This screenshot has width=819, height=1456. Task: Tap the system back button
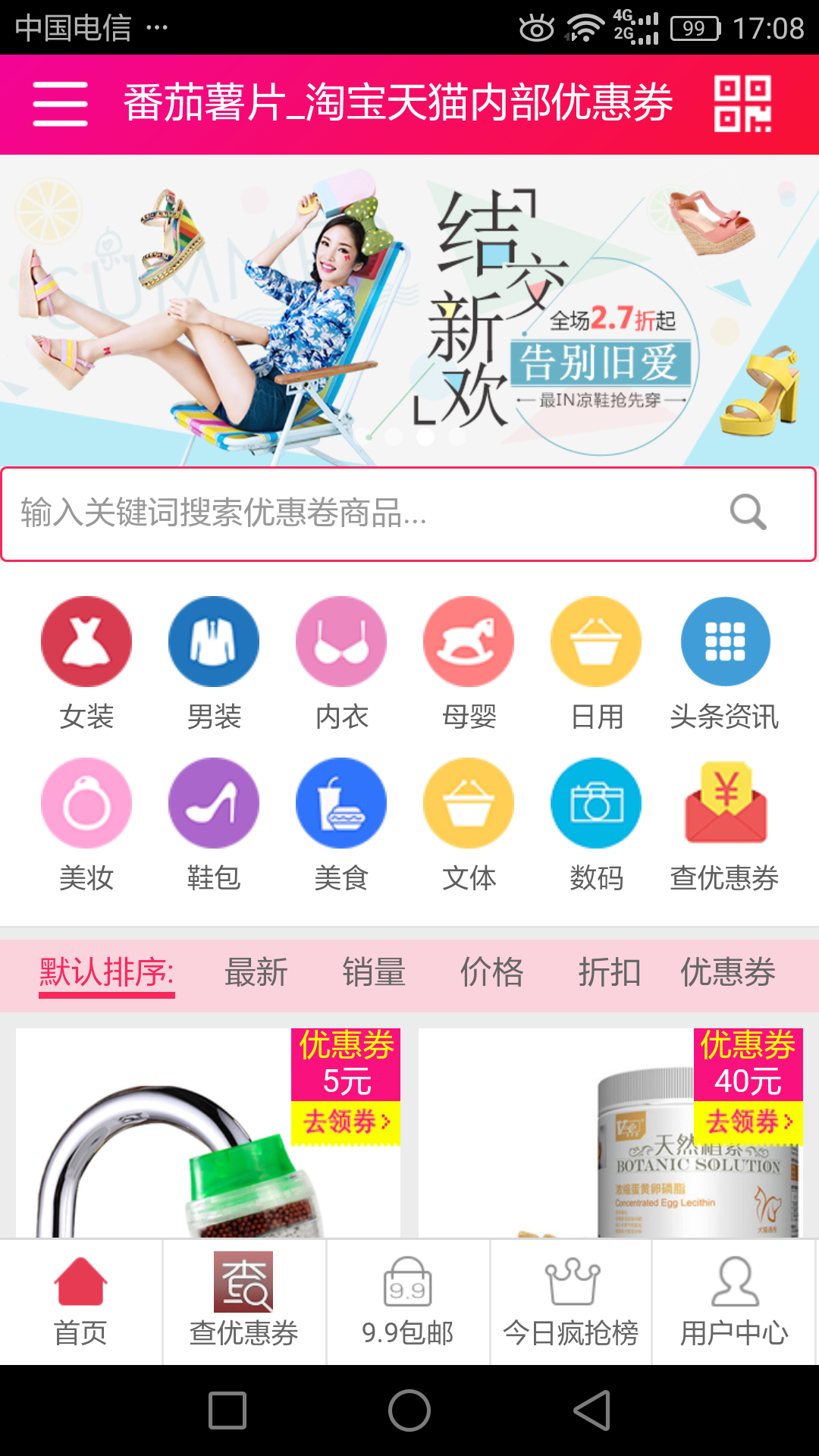[591, 1410]
